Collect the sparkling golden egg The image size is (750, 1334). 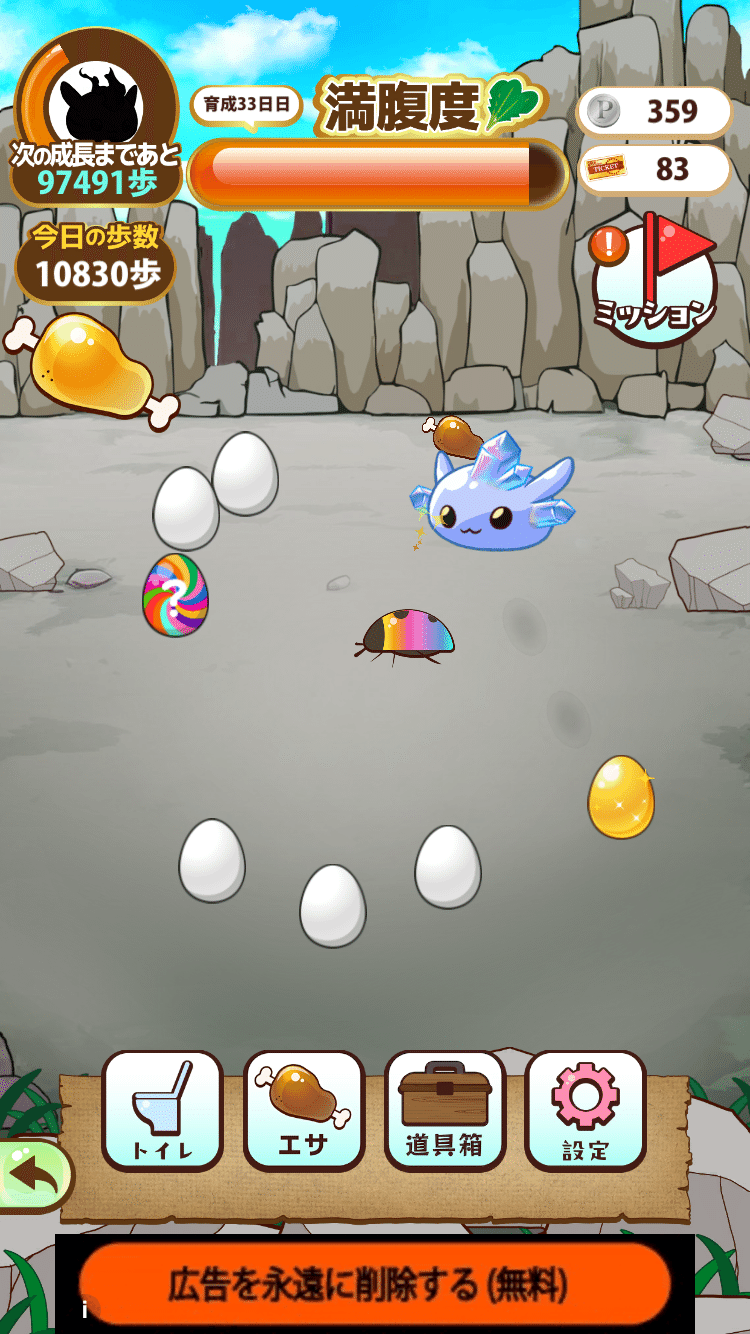tap(621, 797)
